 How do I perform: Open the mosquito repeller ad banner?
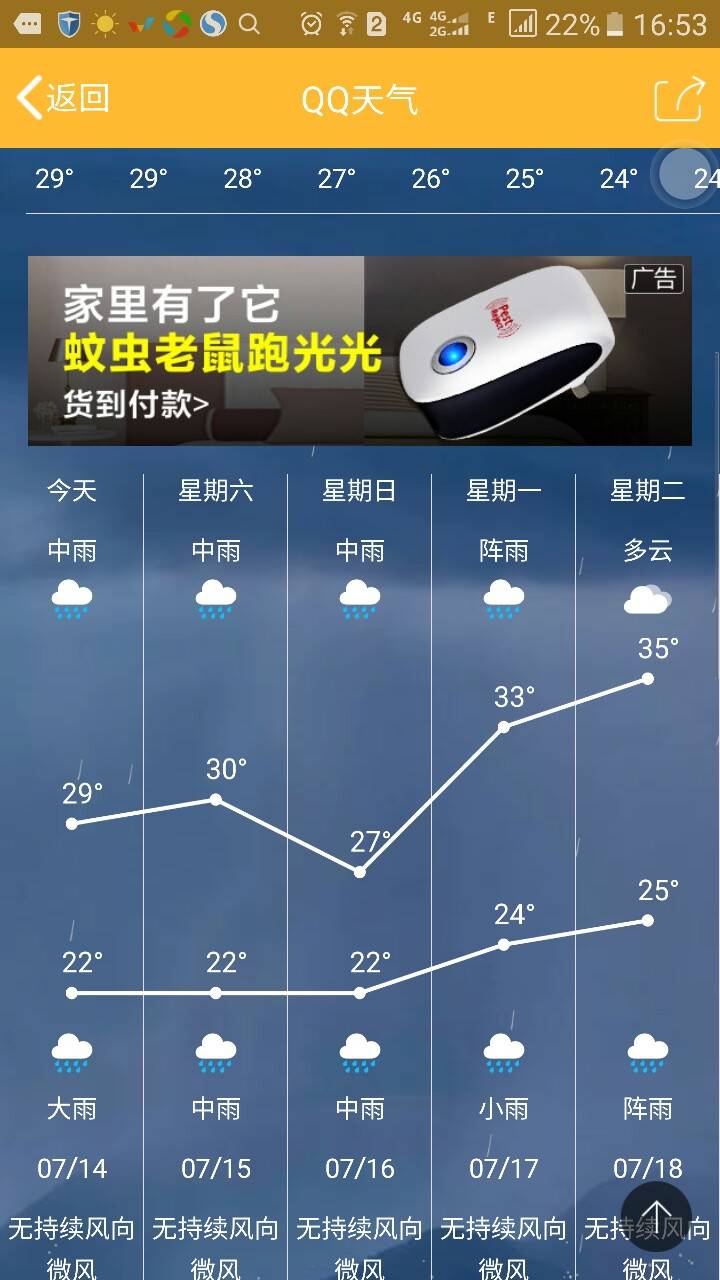pos(359,350)
